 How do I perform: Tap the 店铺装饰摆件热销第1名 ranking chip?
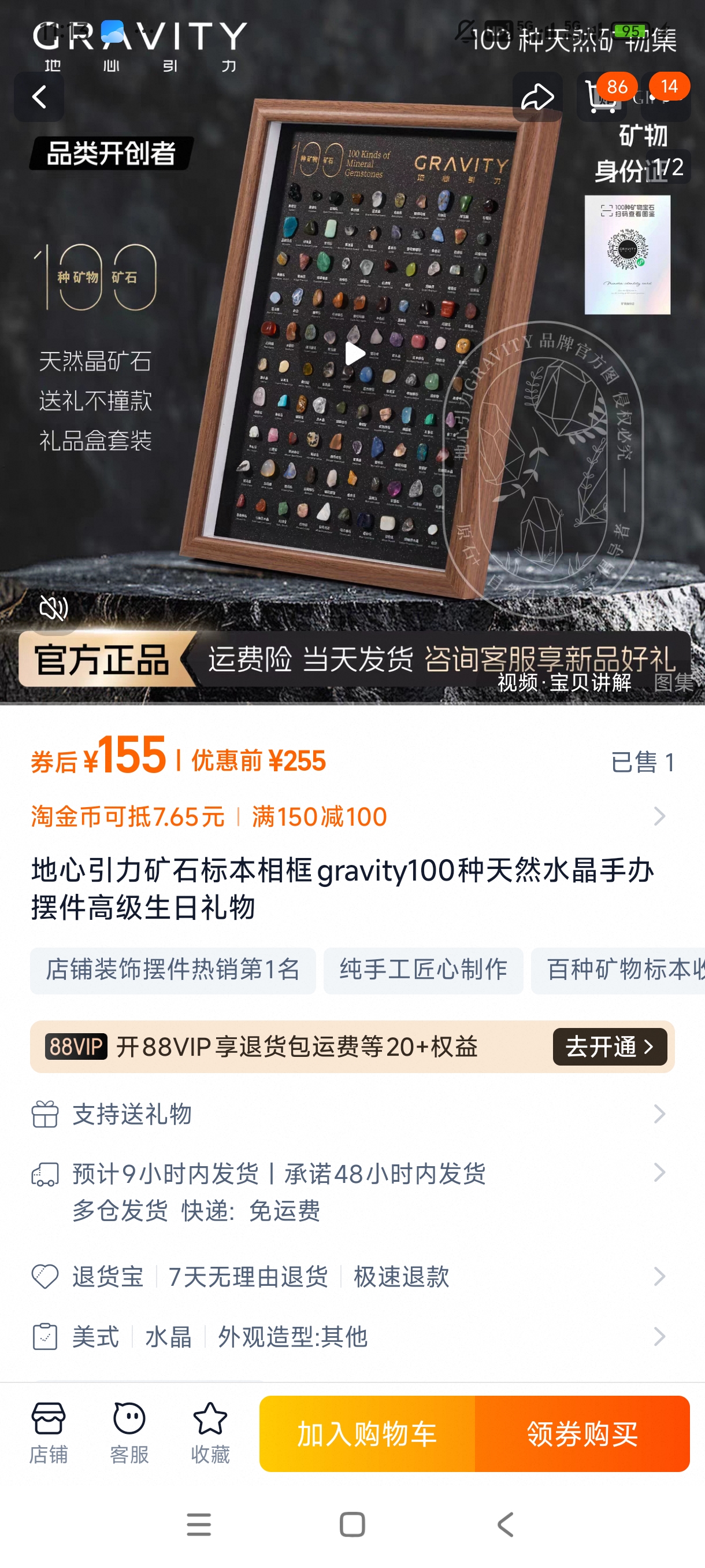(173, 970)
